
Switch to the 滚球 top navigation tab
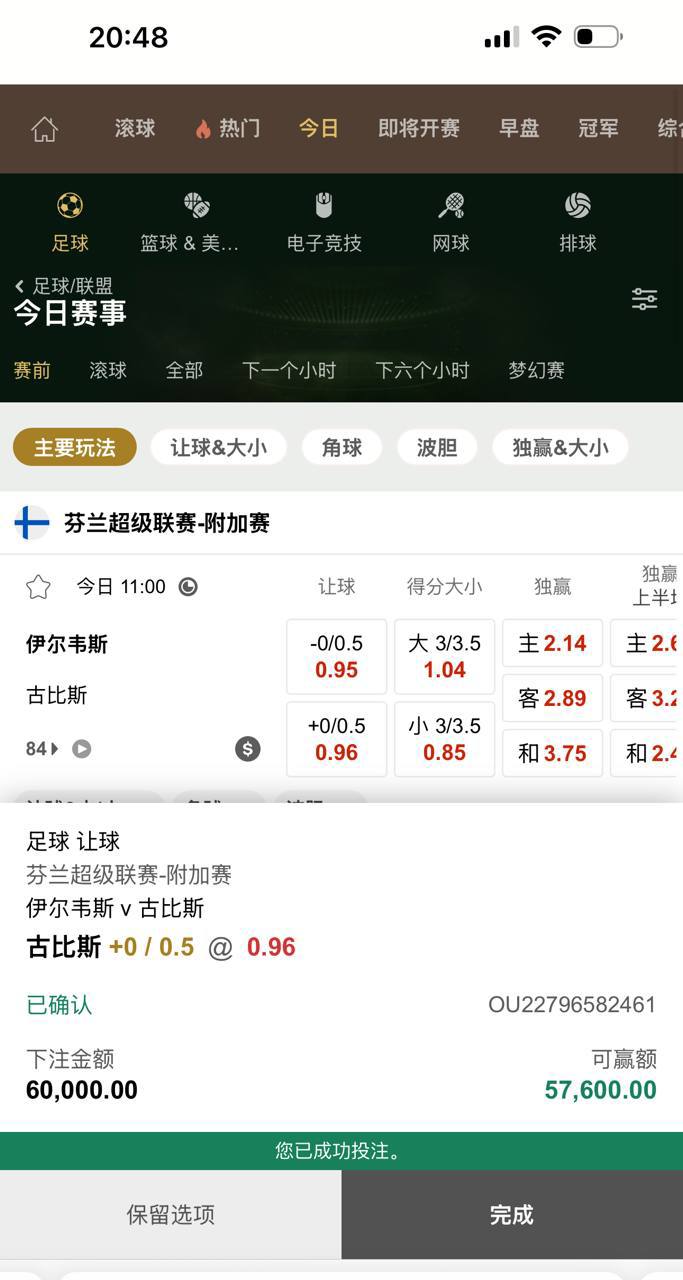tap(135, 128)
